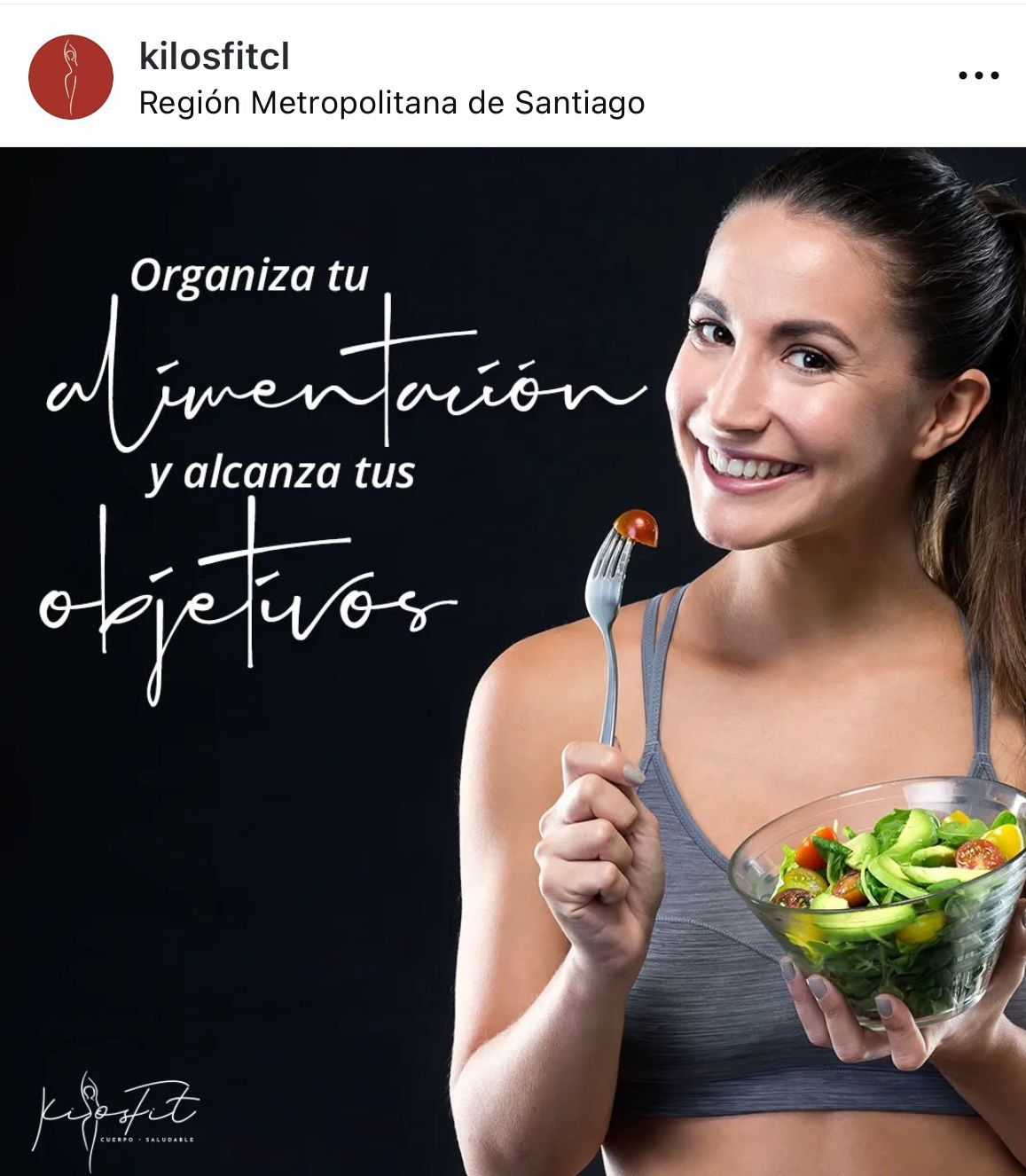Image resolution: width=1026 pixels, height=1176 pixels.
Task: Open the kilosfitcl profile picture
Action: 71,77
